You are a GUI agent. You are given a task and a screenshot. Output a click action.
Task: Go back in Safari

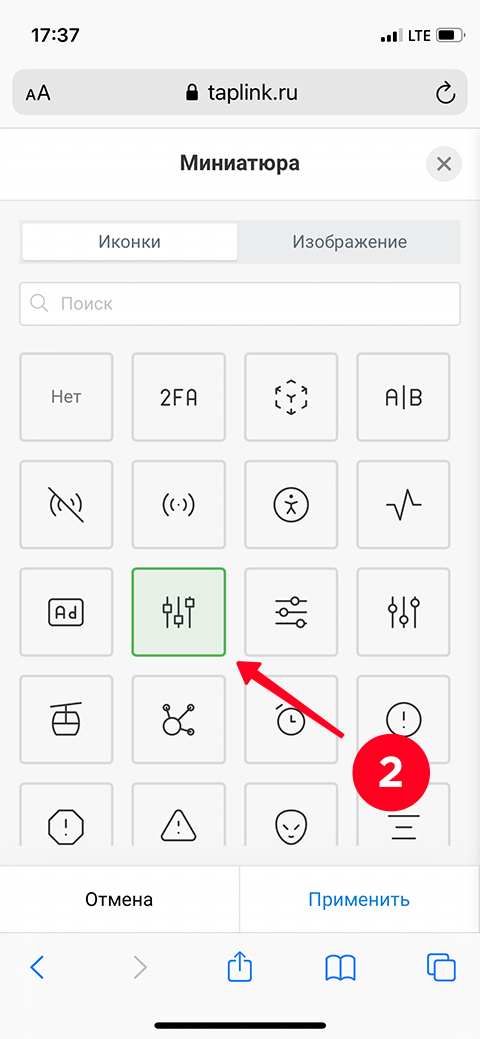[37, 968]
